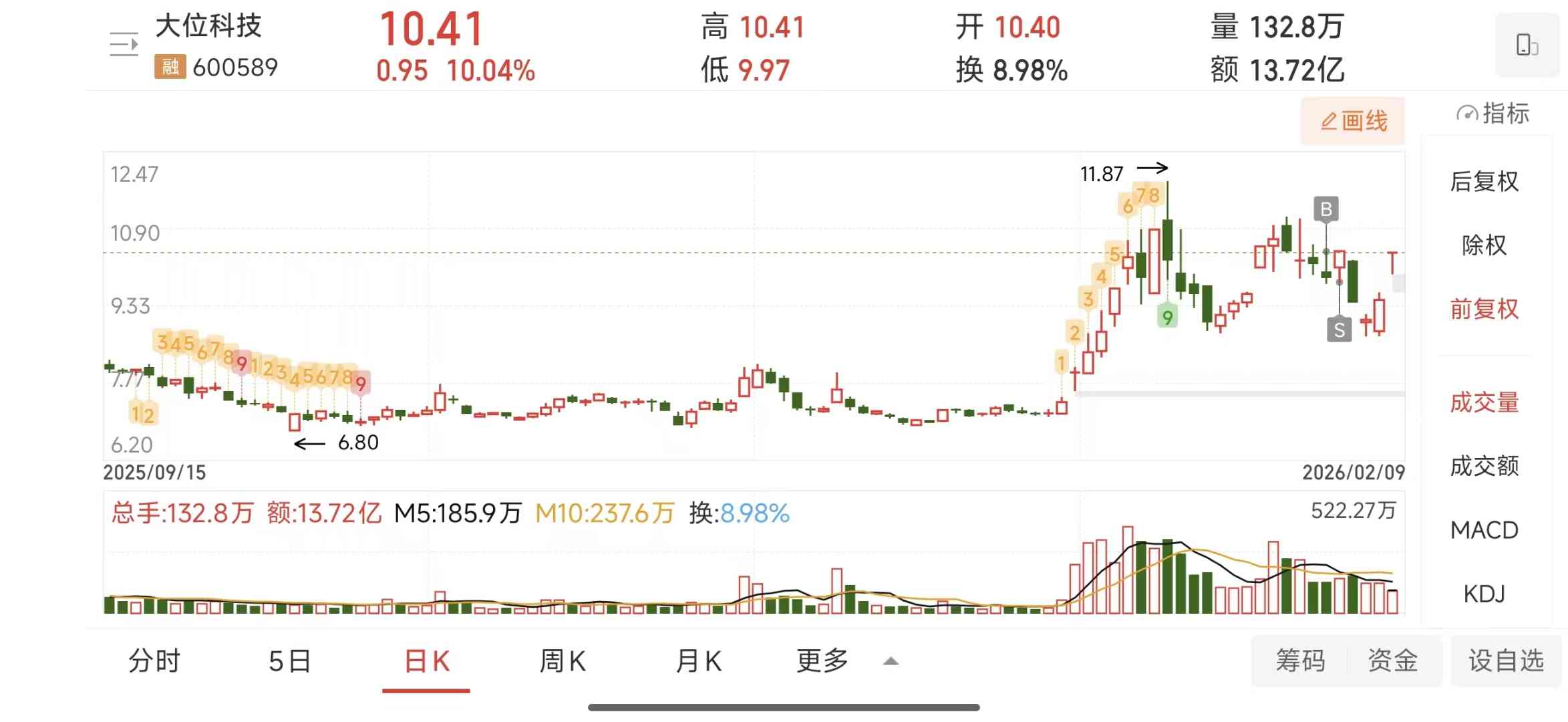Open the 指标 indicator settings
This screenshot has width=1568, height=722.
(x=1493, y=114)
